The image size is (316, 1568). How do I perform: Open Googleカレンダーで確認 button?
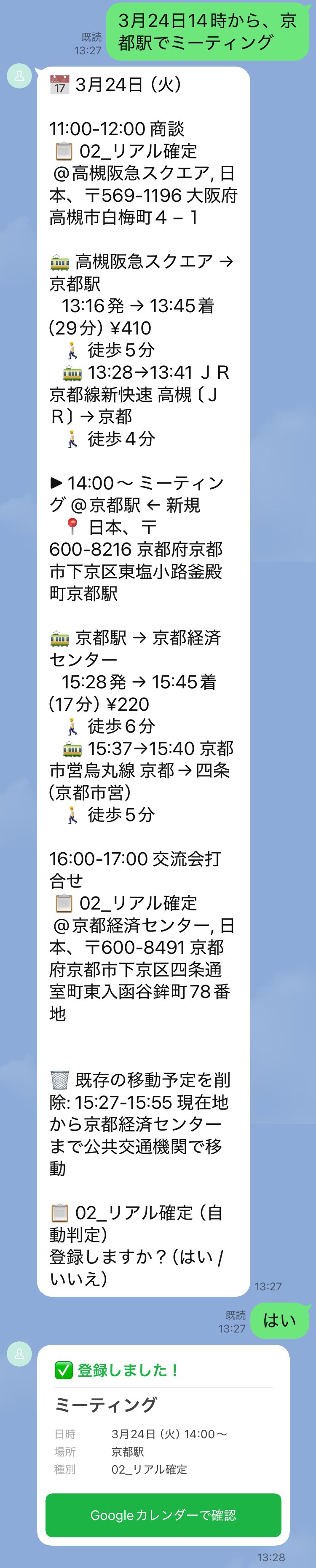click(163, 1514)
